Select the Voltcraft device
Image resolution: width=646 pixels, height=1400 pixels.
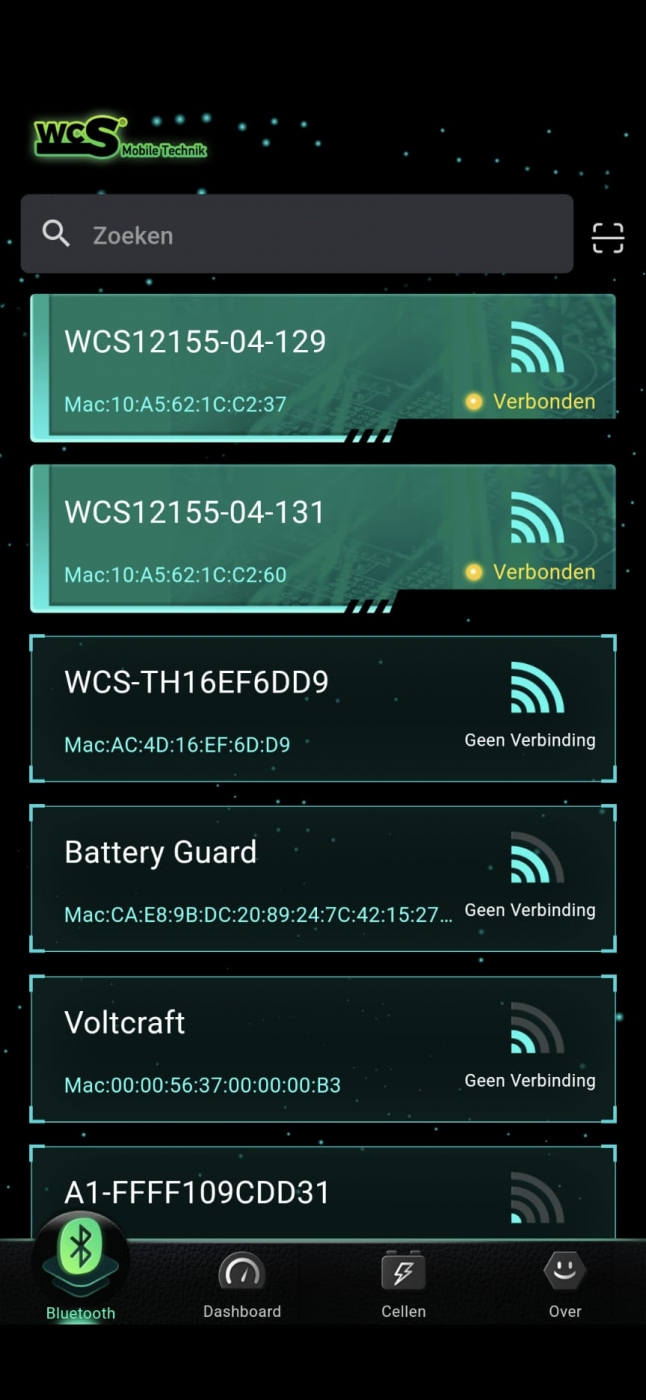click(322, 1048)
